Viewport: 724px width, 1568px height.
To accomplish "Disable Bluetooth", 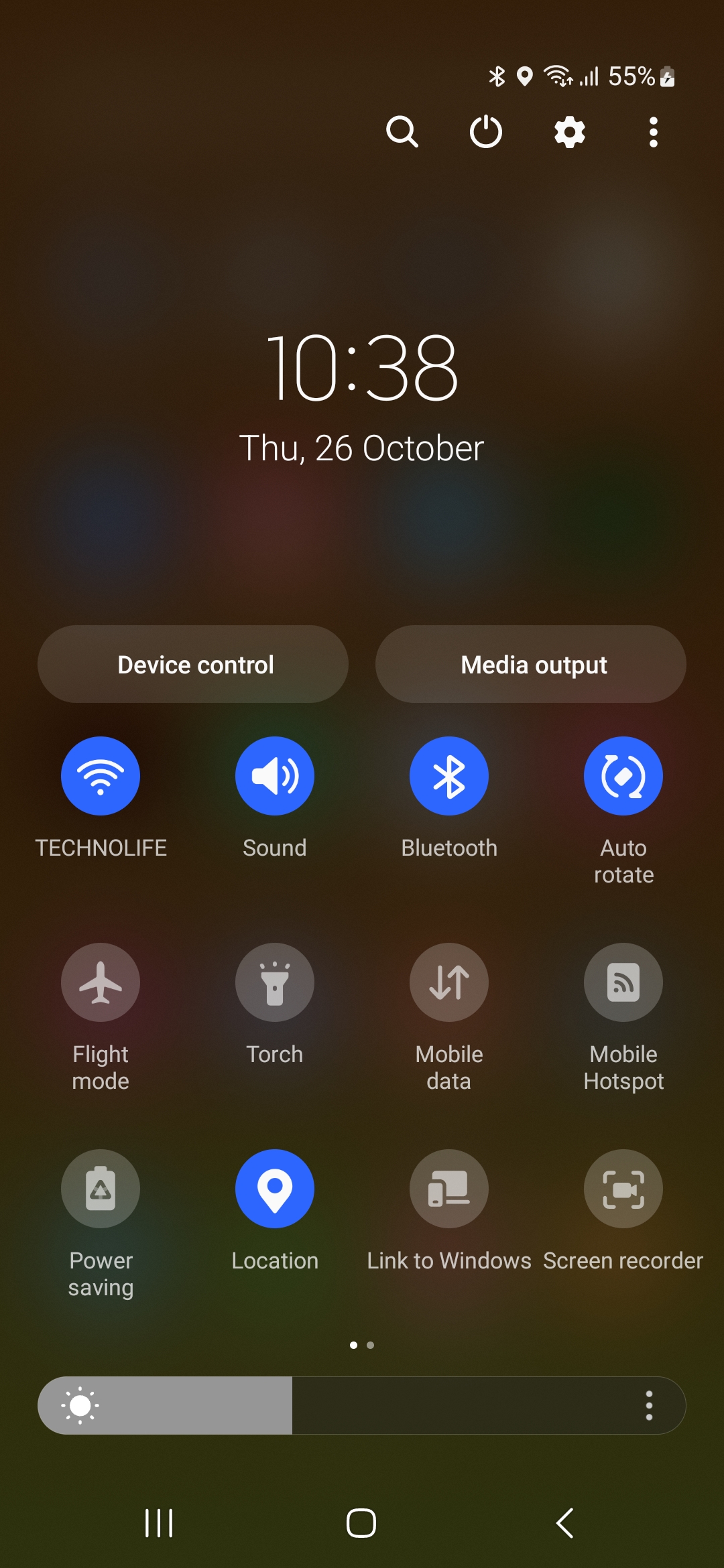I will coord(449,776).
